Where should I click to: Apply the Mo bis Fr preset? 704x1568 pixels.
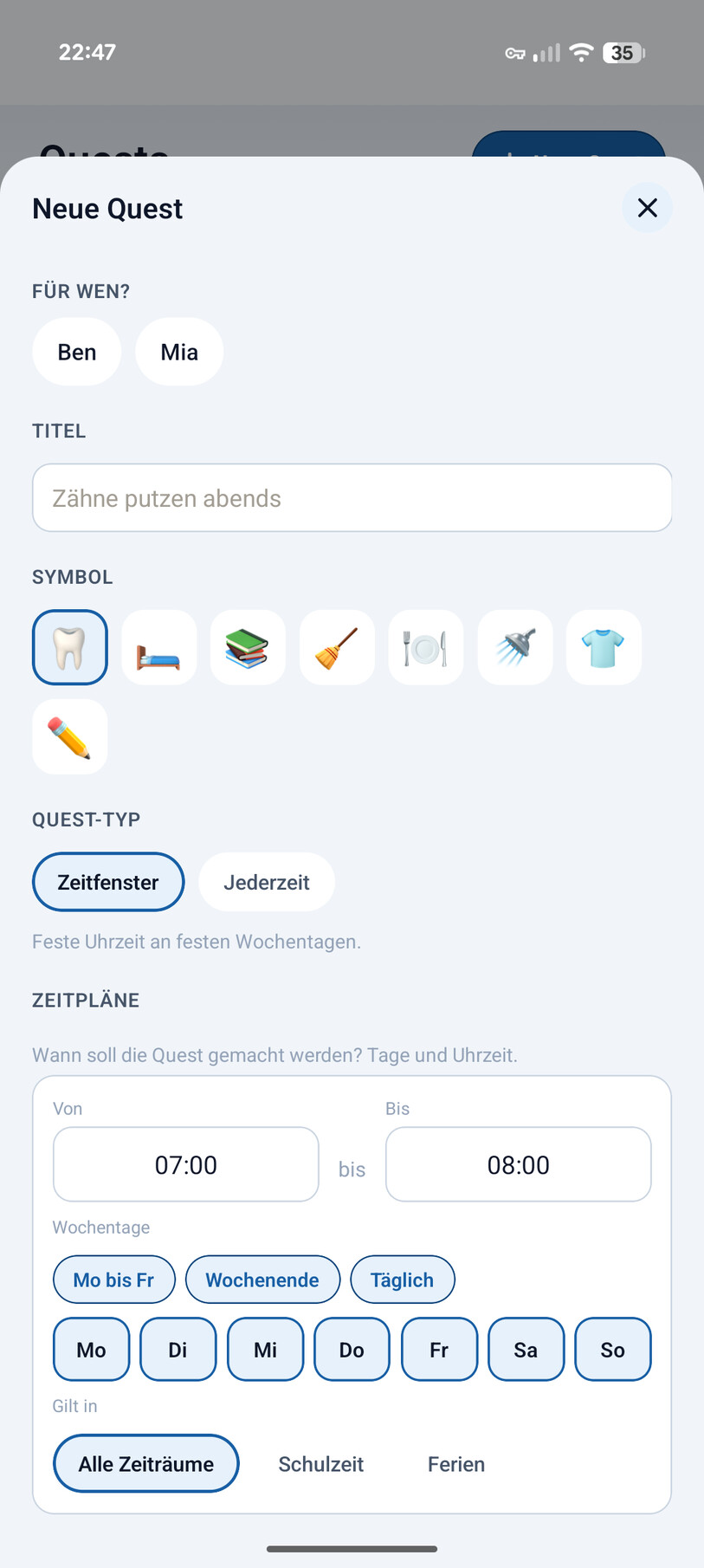point(114,1280)
